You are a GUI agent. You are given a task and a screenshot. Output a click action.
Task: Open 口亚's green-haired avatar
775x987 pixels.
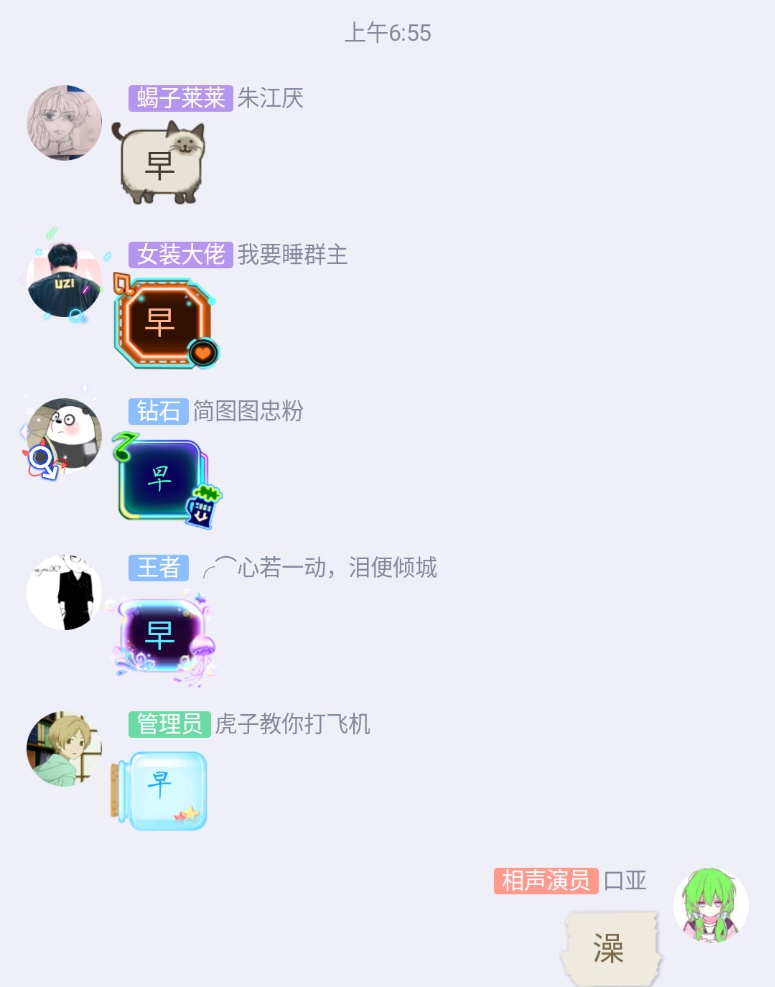point(711,905)
